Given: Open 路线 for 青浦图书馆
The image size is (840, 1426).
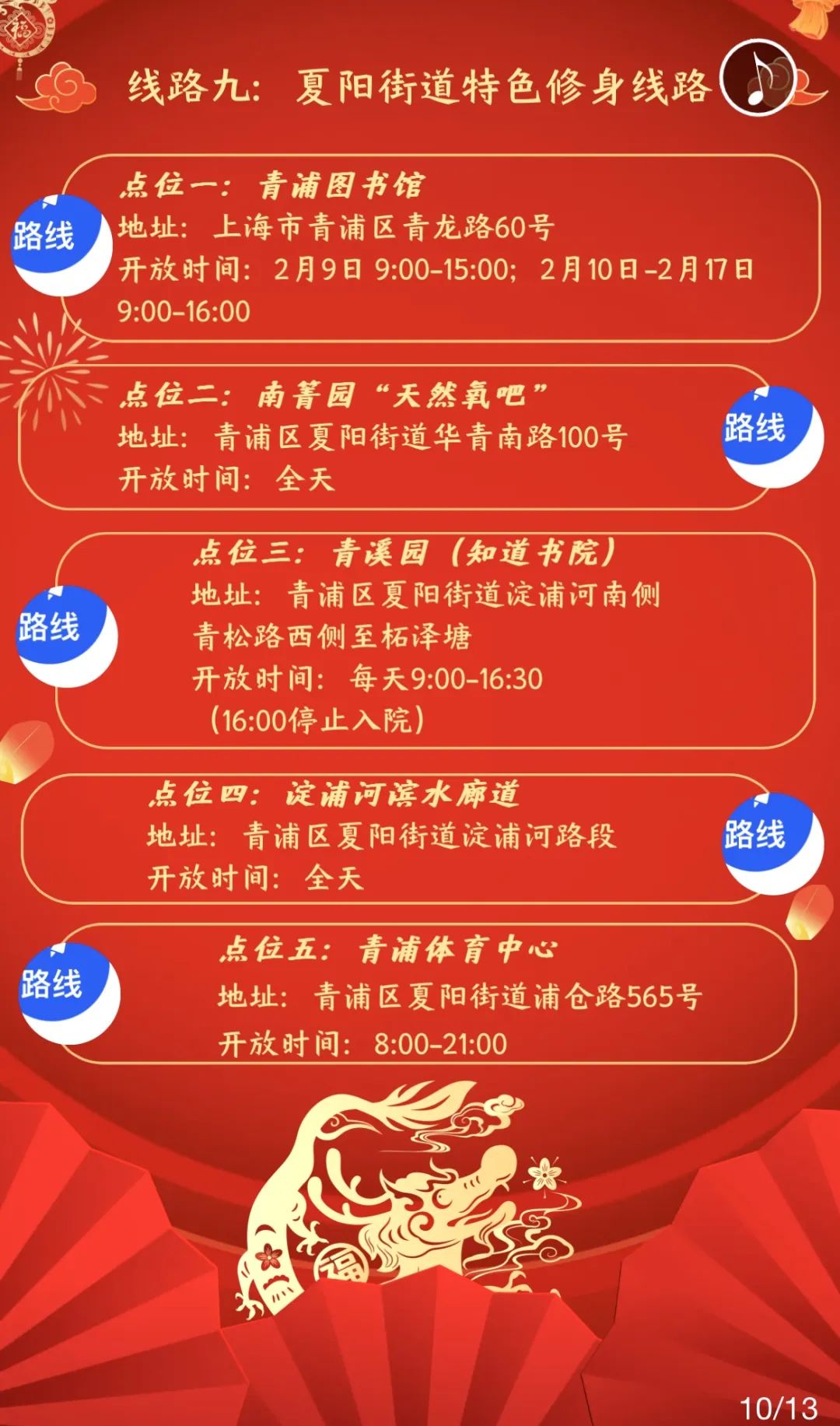Looking at the screenshot, I should [x=54, y=241].
